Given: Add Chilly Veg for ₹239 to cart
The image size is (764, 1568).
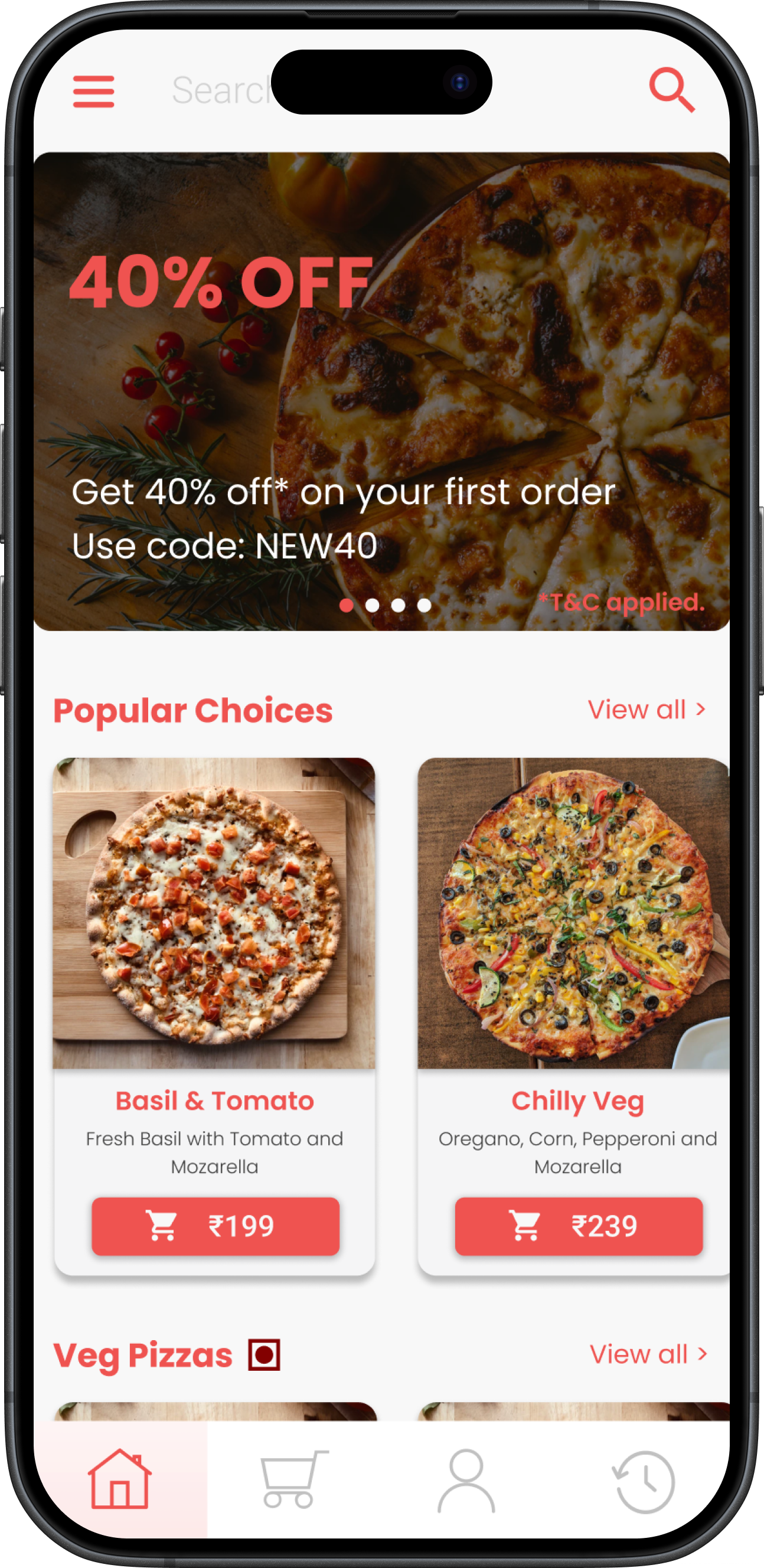Looking at the screenshot, I should click(579, 1226).
